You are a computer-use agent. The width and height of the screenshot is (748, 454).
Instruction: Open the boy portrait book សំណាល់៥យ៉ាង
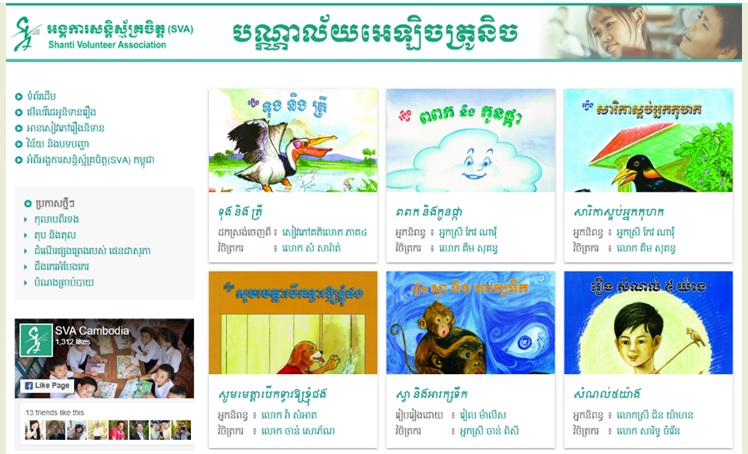647,323
